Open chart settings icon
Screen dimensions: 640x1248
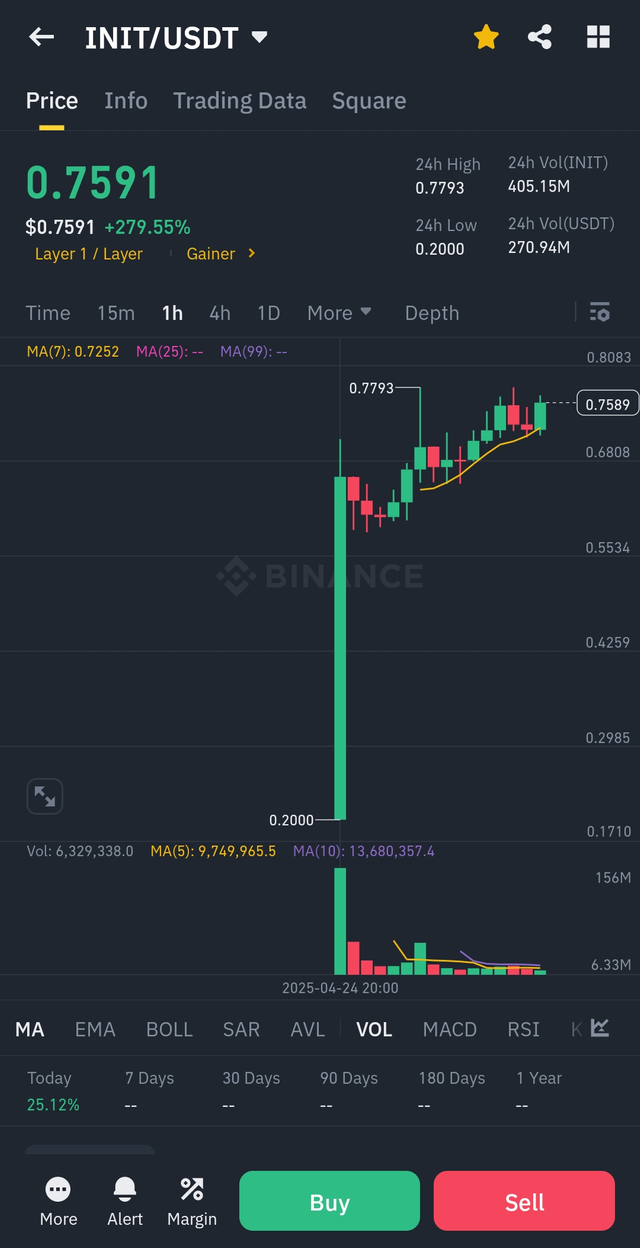click(600, 313)
